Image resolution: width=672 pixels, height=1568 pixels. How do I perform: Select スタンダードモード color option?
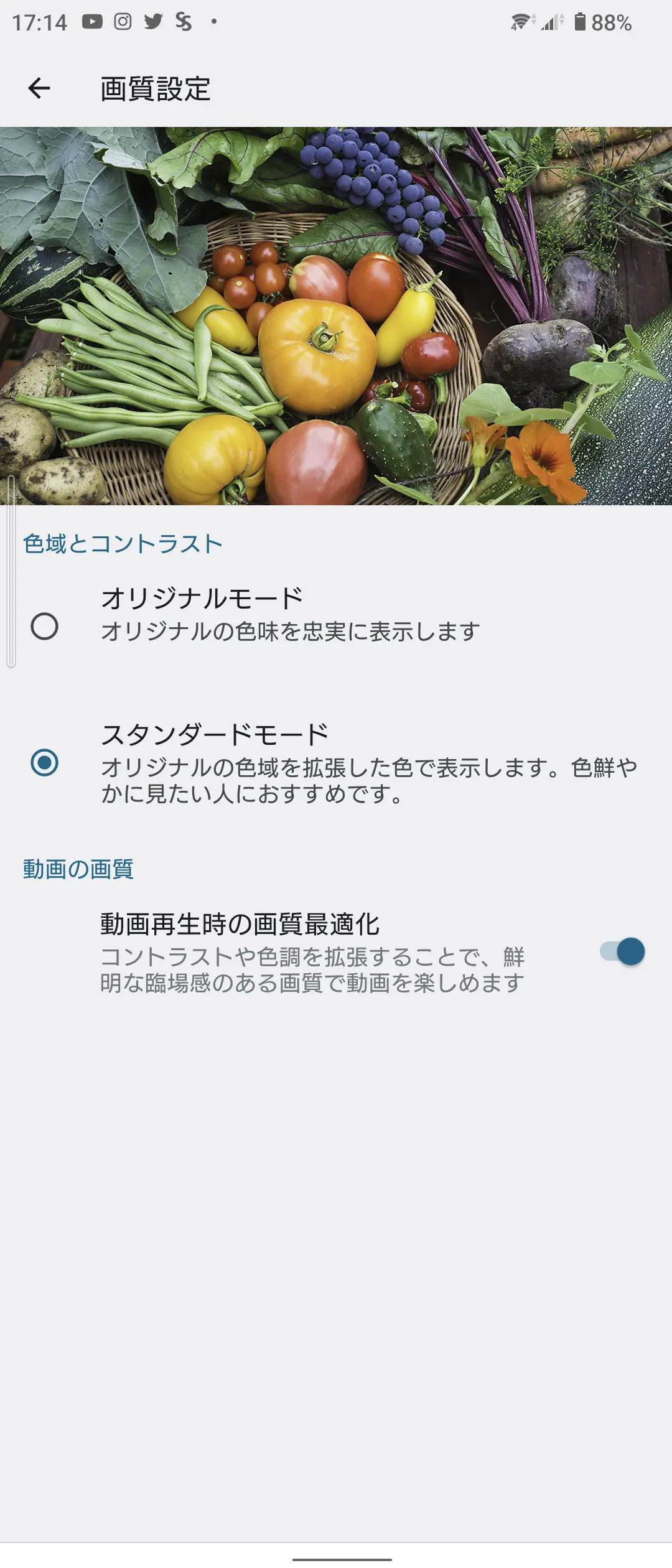point(45,762)
